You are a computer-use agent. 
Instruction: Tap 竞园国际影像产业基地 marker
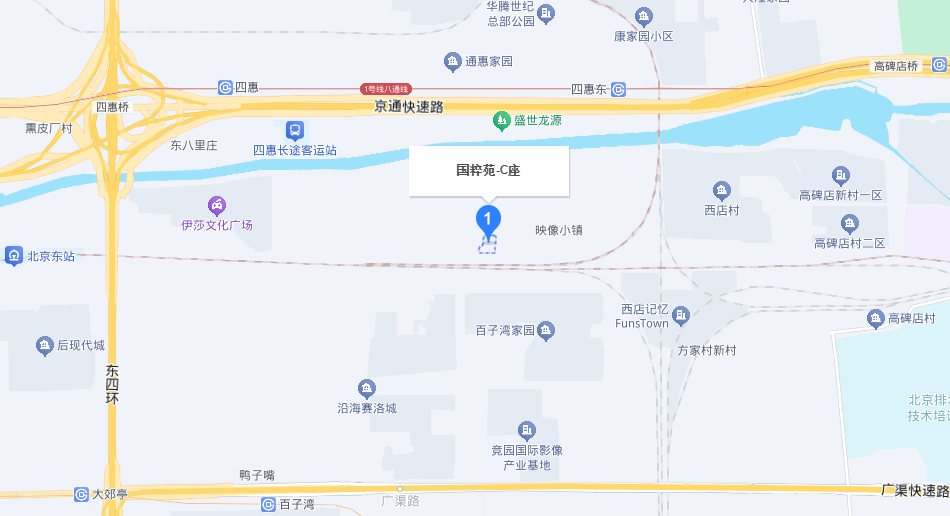point(527,430)
